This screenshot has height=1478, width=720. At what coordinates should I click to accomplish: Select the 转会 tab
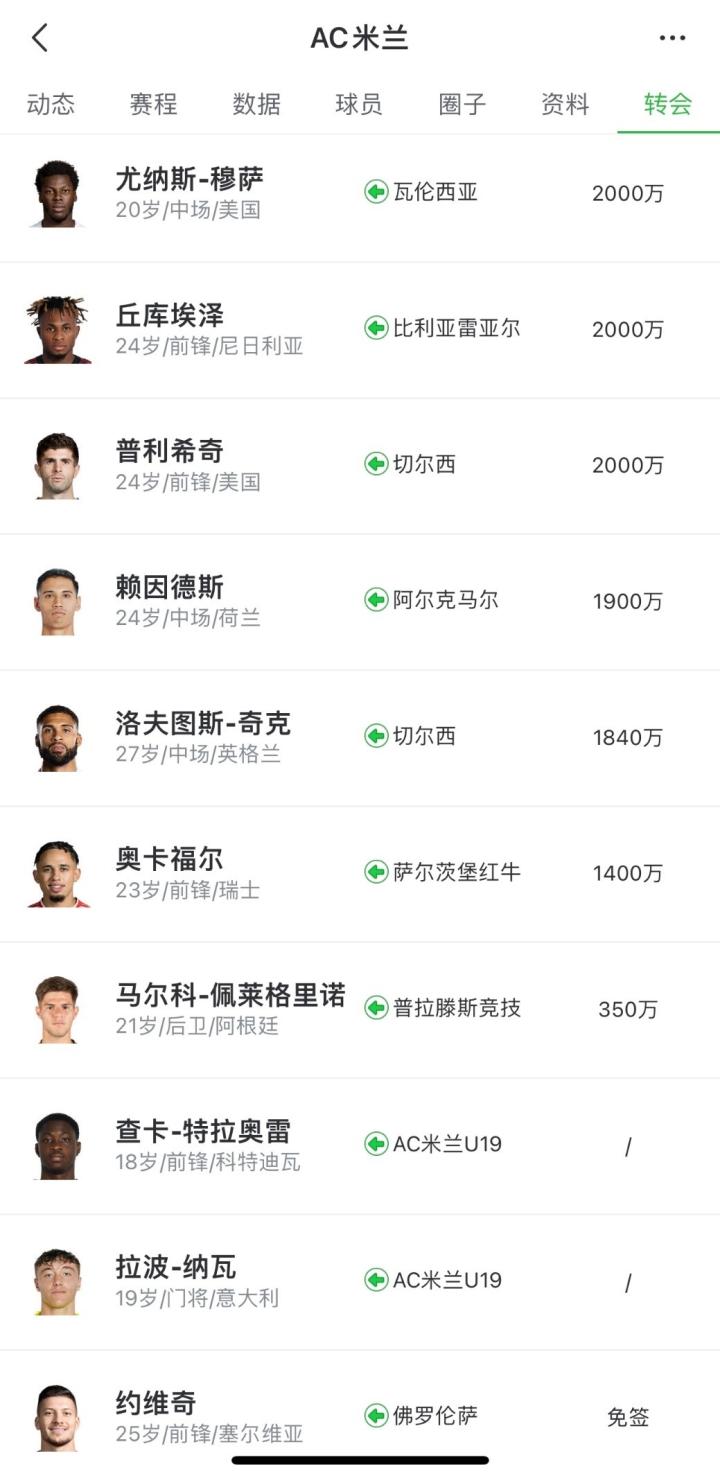[x=668, y=104]
